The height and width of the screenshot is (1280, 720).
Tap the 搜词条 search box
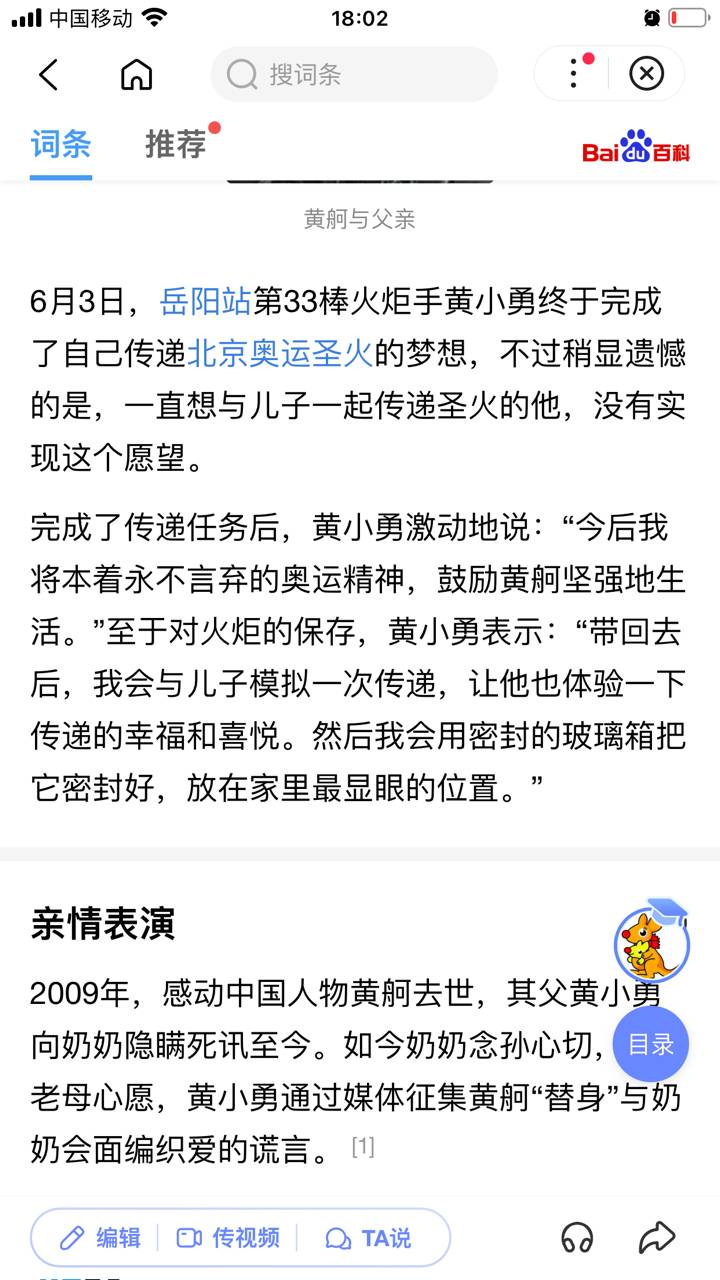click(354, 74)
